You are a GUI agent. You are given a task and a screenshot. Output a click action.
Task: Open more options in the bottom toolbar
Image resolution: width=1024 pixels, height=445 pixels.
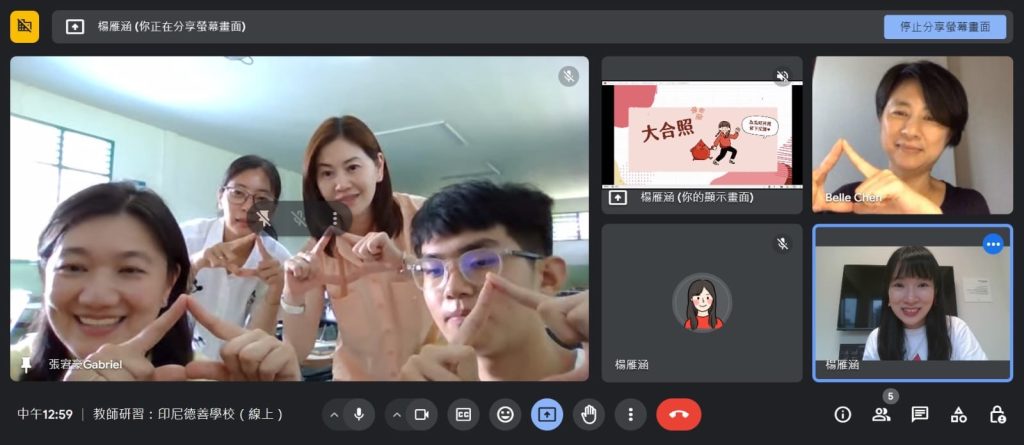pyautogui.click(x=630, y=414)
